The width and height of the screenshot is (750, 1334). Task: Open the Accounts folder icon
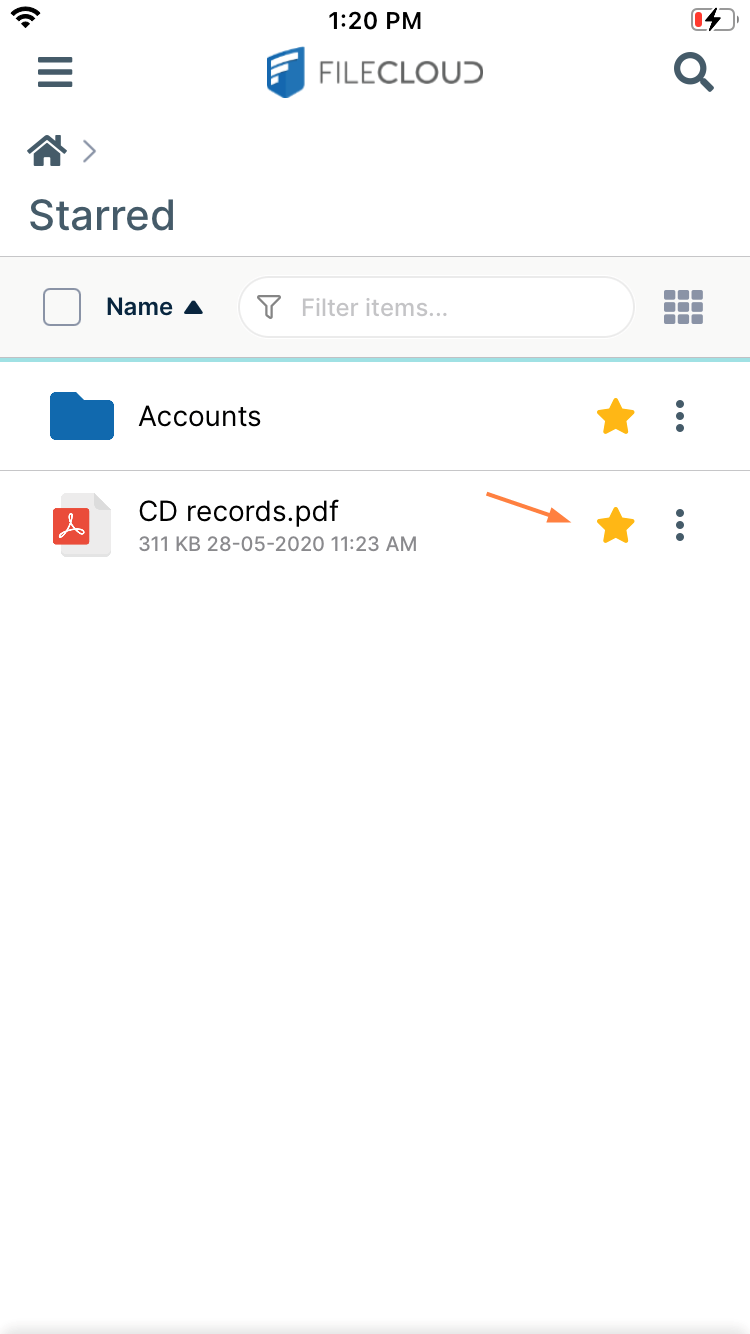pyautogui.click(x=82, y=416)
